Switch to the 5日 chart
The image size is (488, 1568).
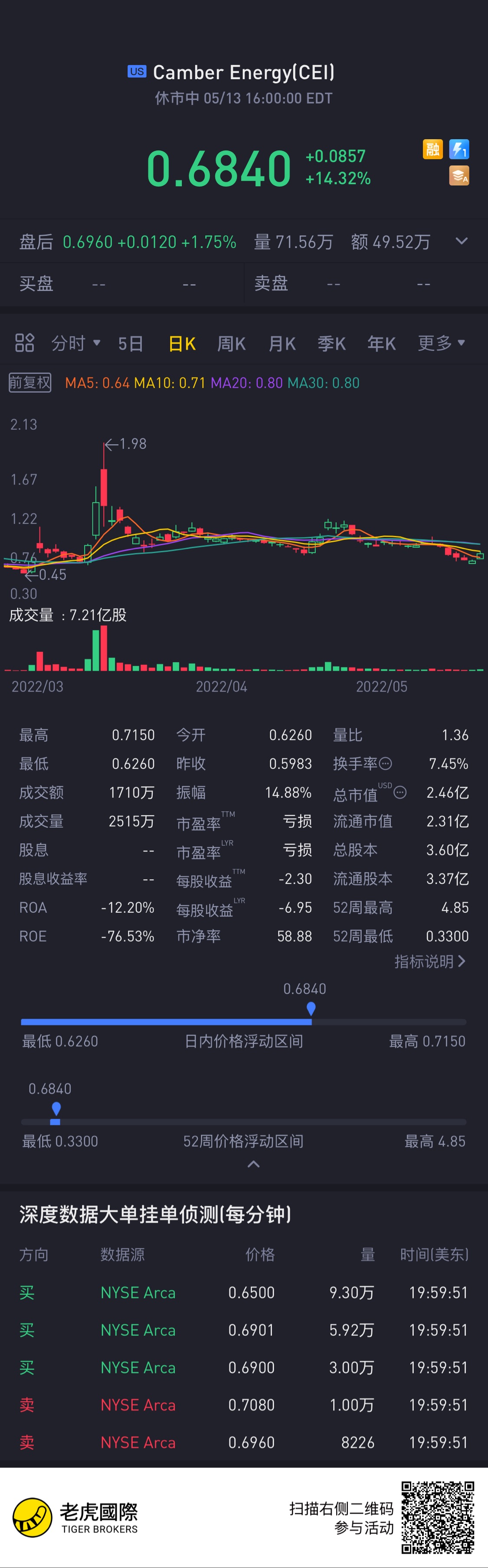[131, 344]
